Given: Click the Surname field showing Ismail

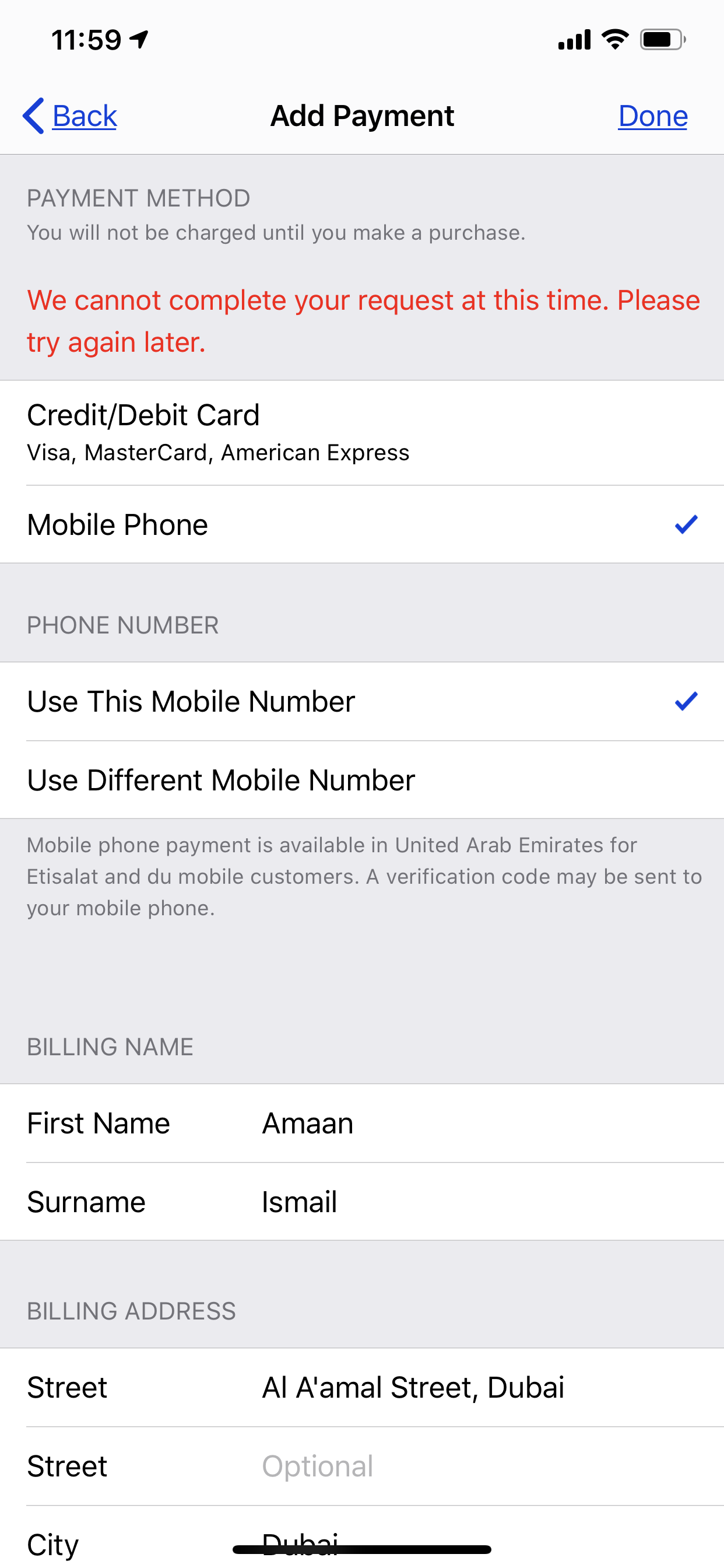Looking at the screenshot, I should (365, 1201).
